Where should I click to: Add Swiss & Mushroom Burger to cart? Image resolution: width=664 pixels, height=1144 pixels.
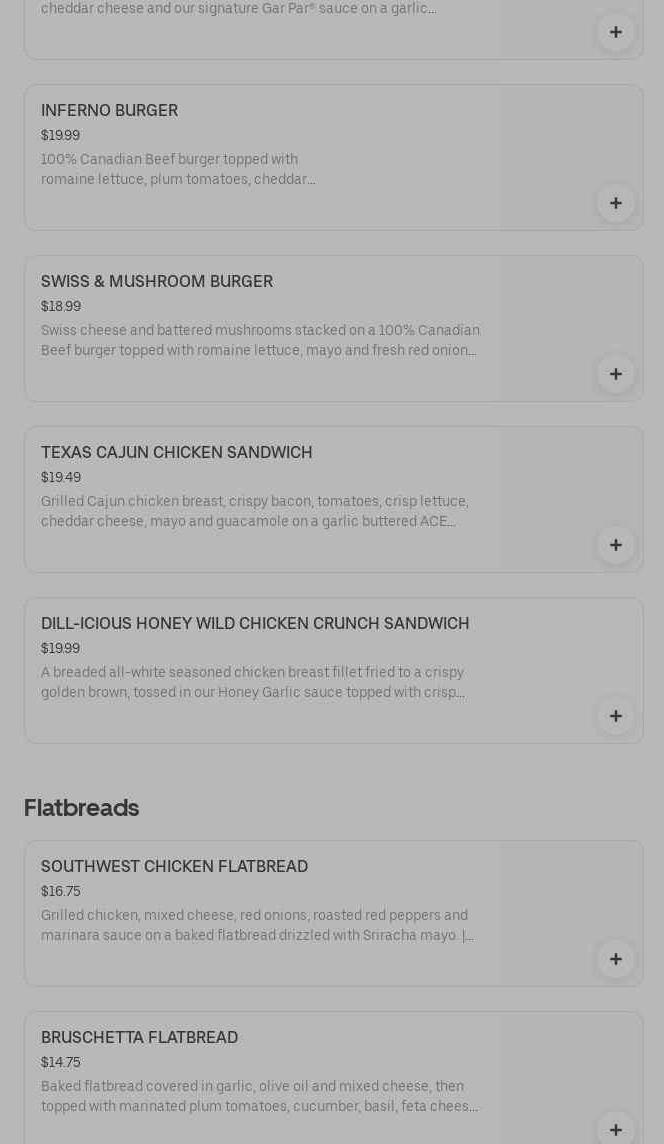point(615,374)
